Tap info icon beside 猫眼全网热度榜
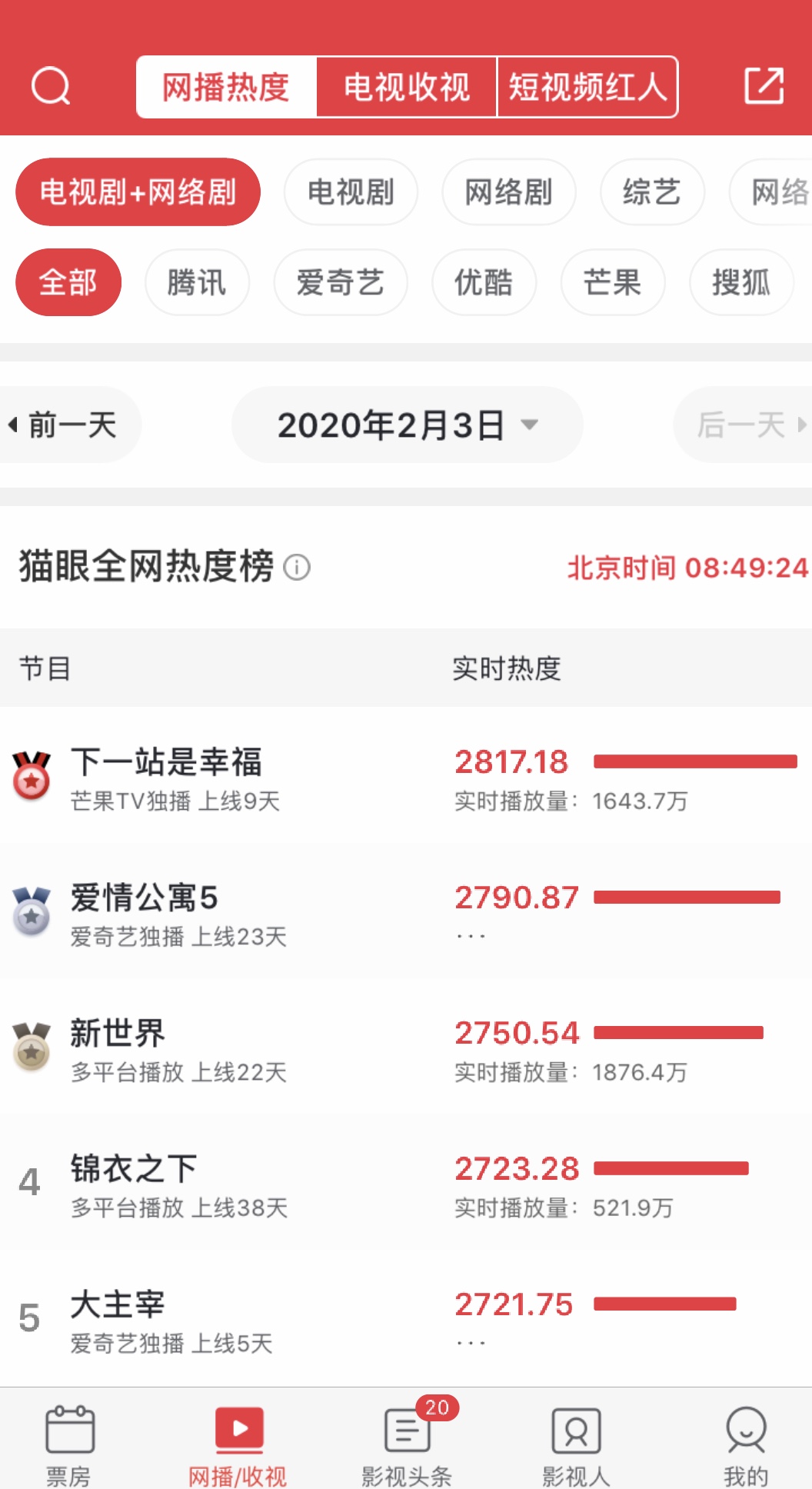The width and height of the screenshot is (812, 1489). 297,568
